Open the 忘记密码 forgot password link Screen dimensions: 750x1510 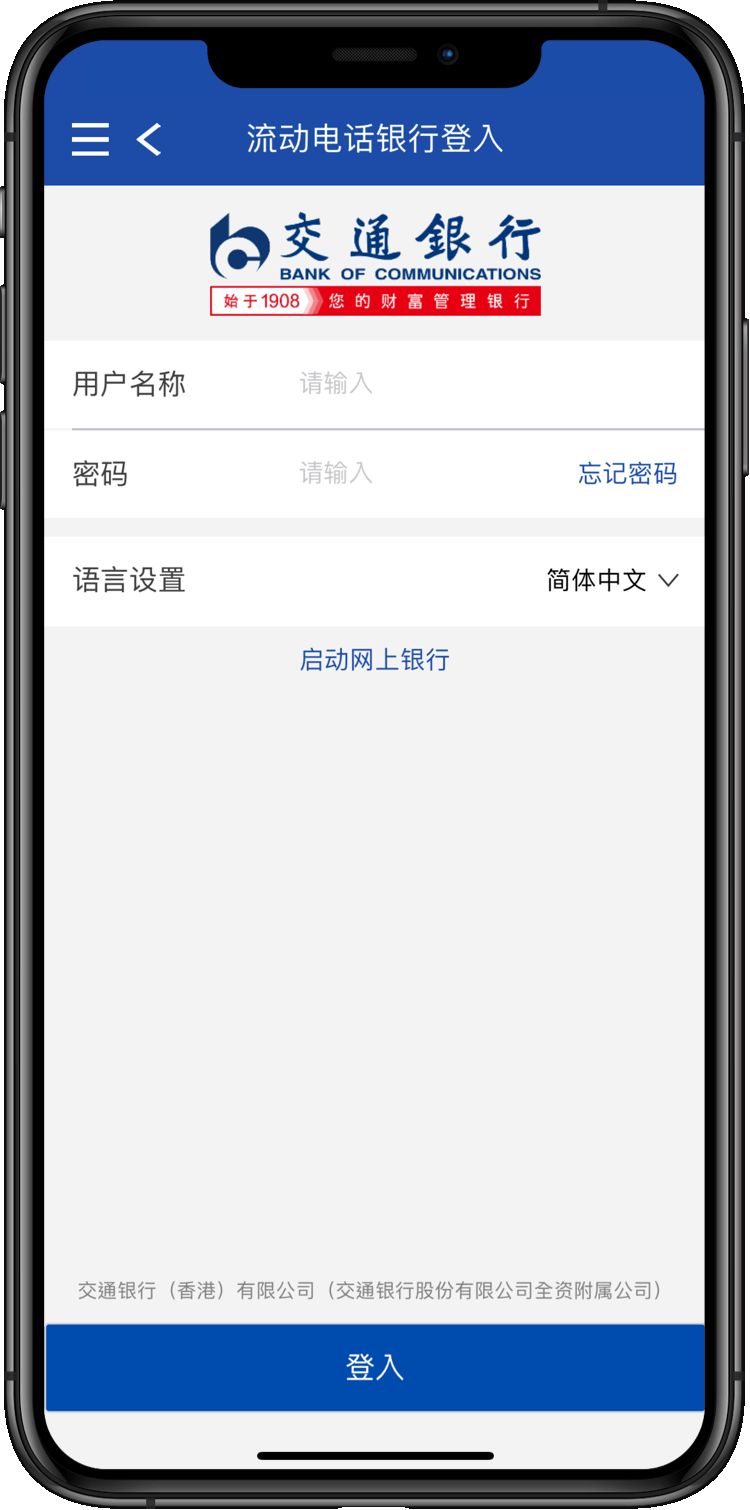(x=627, y=473)
